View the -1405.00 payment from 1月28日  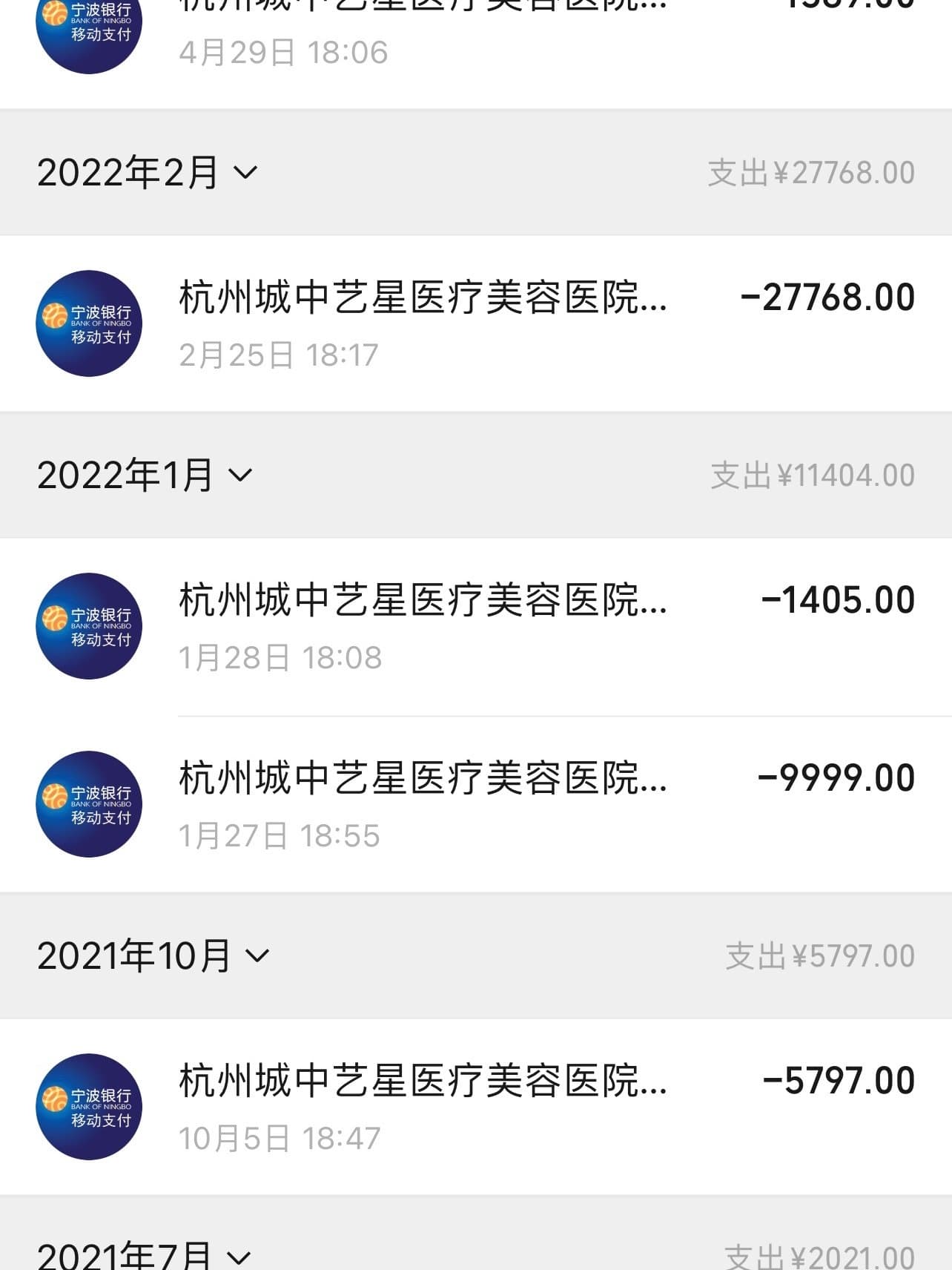point(475,627)
